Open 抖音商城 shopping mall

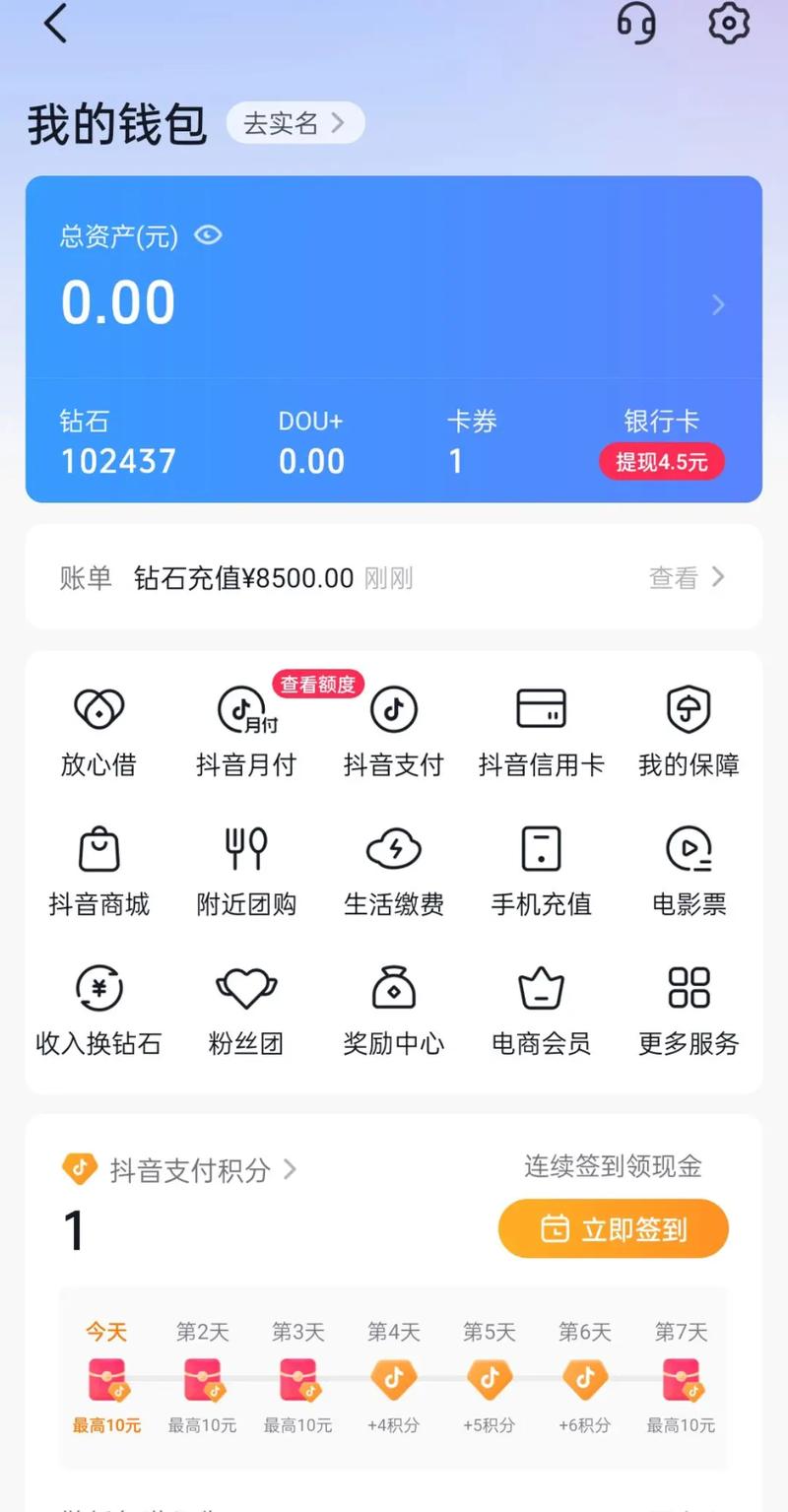coord(98,870)
